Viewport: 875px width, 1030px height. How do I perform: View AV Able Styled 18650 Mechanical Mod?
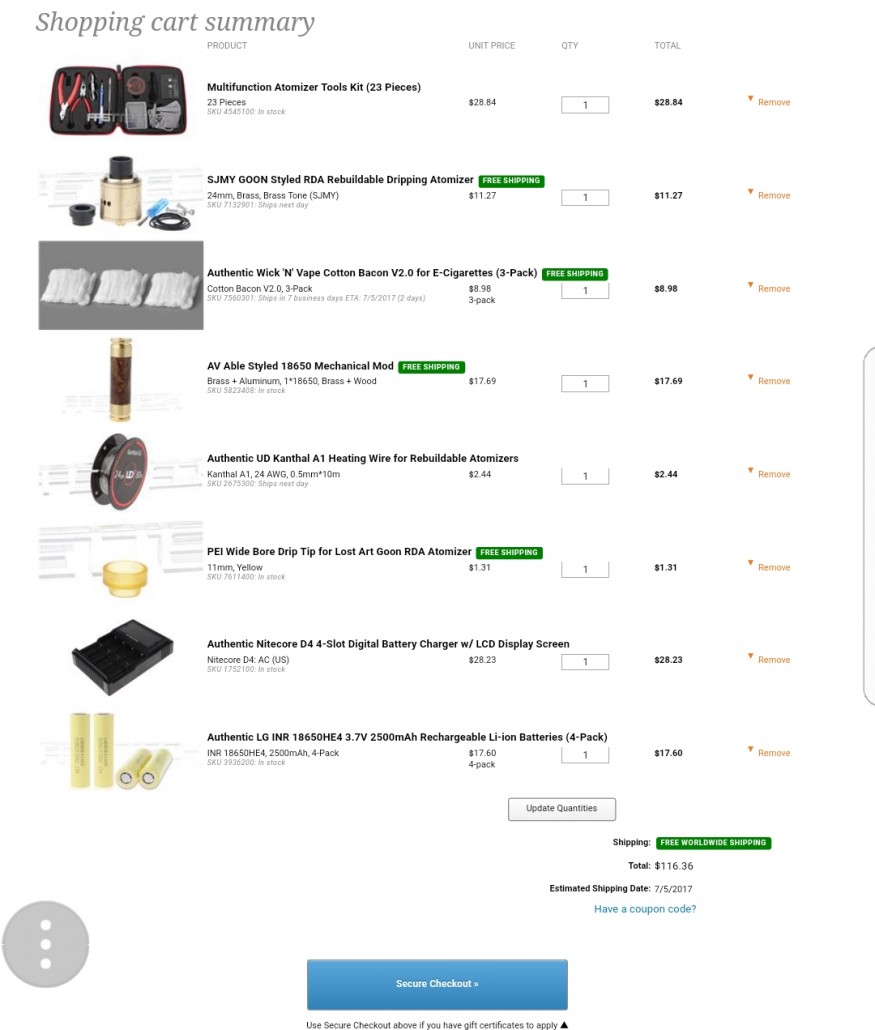click(300, 367)
